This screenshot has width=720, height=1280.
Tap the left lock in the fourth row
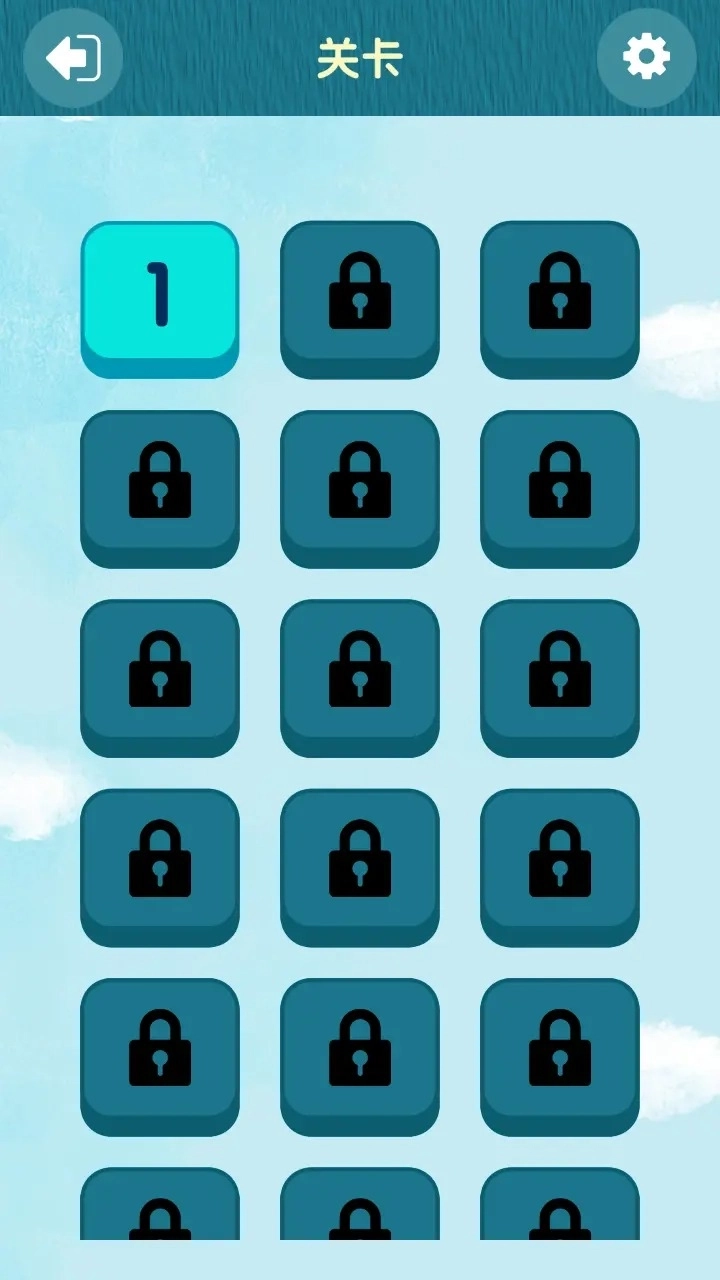[x=160, y=866]
